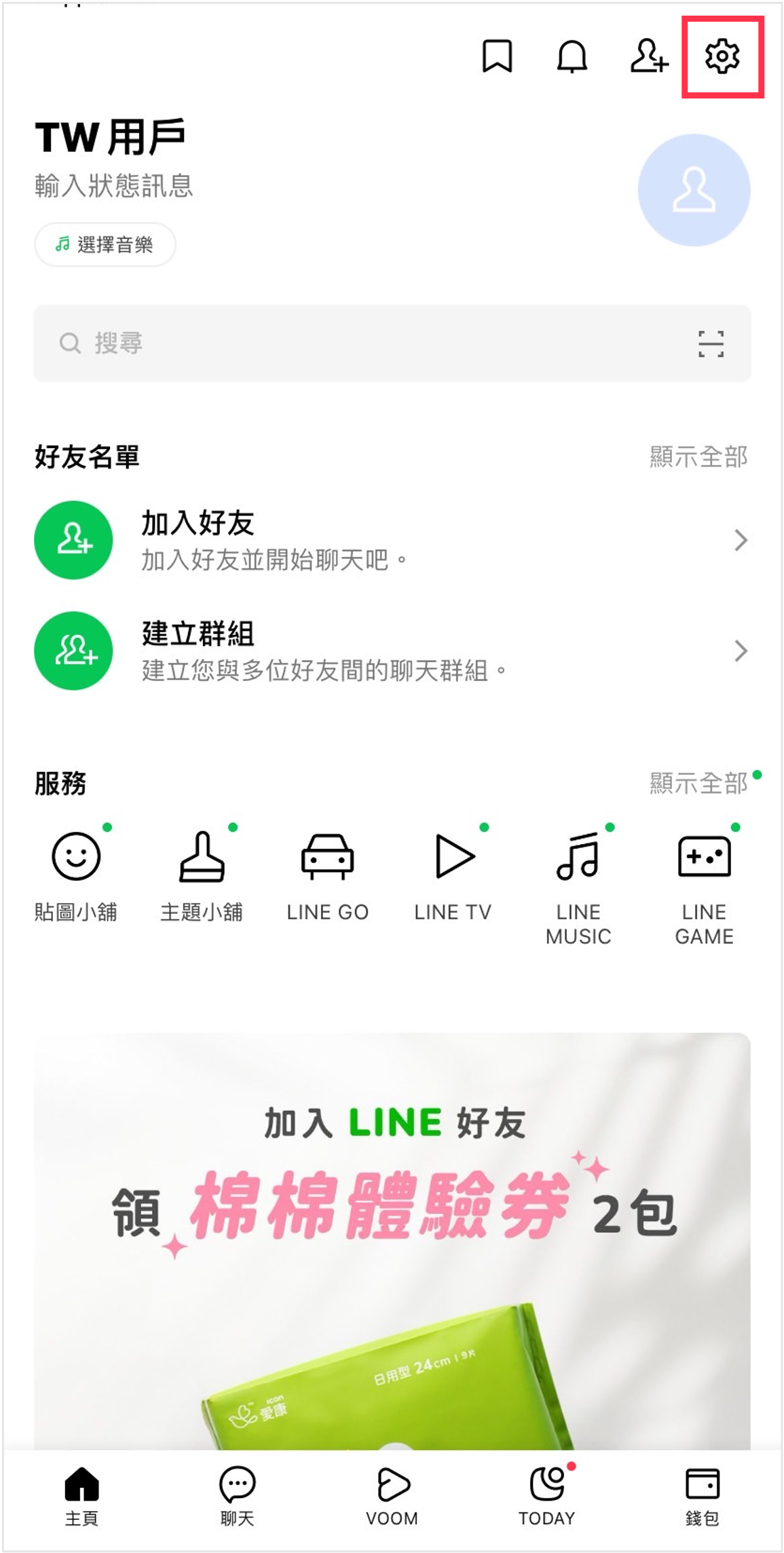Open the notifications bell
The width and height of the screenshot is (784, 1553).
(572, 56)
